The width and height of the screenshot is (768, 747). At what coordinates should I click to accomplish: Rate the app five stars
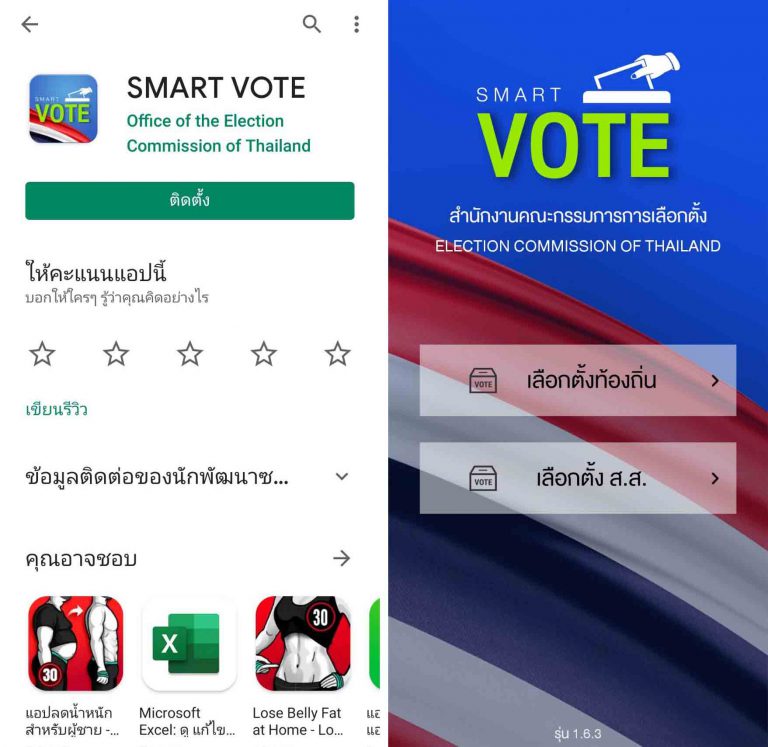click(x=338, y=353)
